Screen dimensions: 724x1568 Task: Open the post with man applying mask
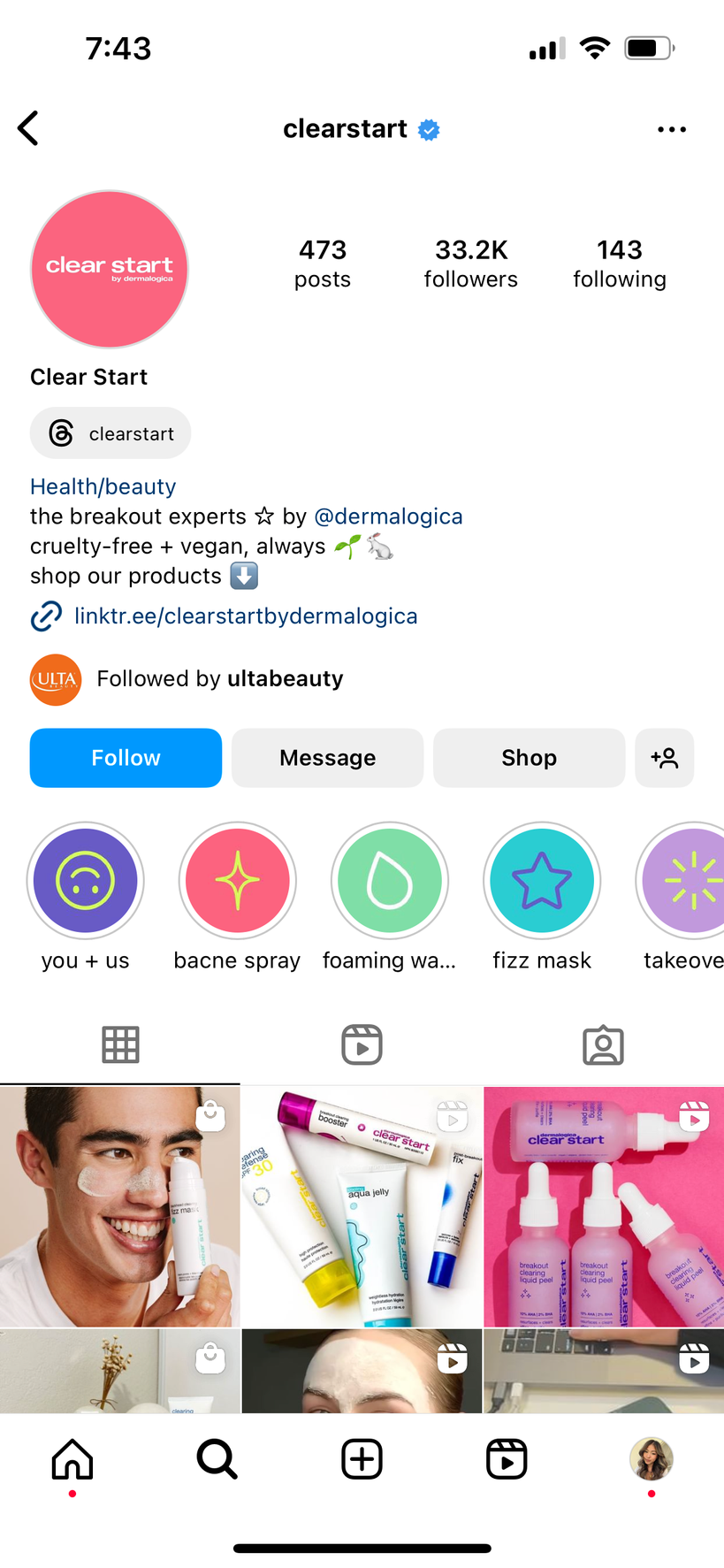119,1207
